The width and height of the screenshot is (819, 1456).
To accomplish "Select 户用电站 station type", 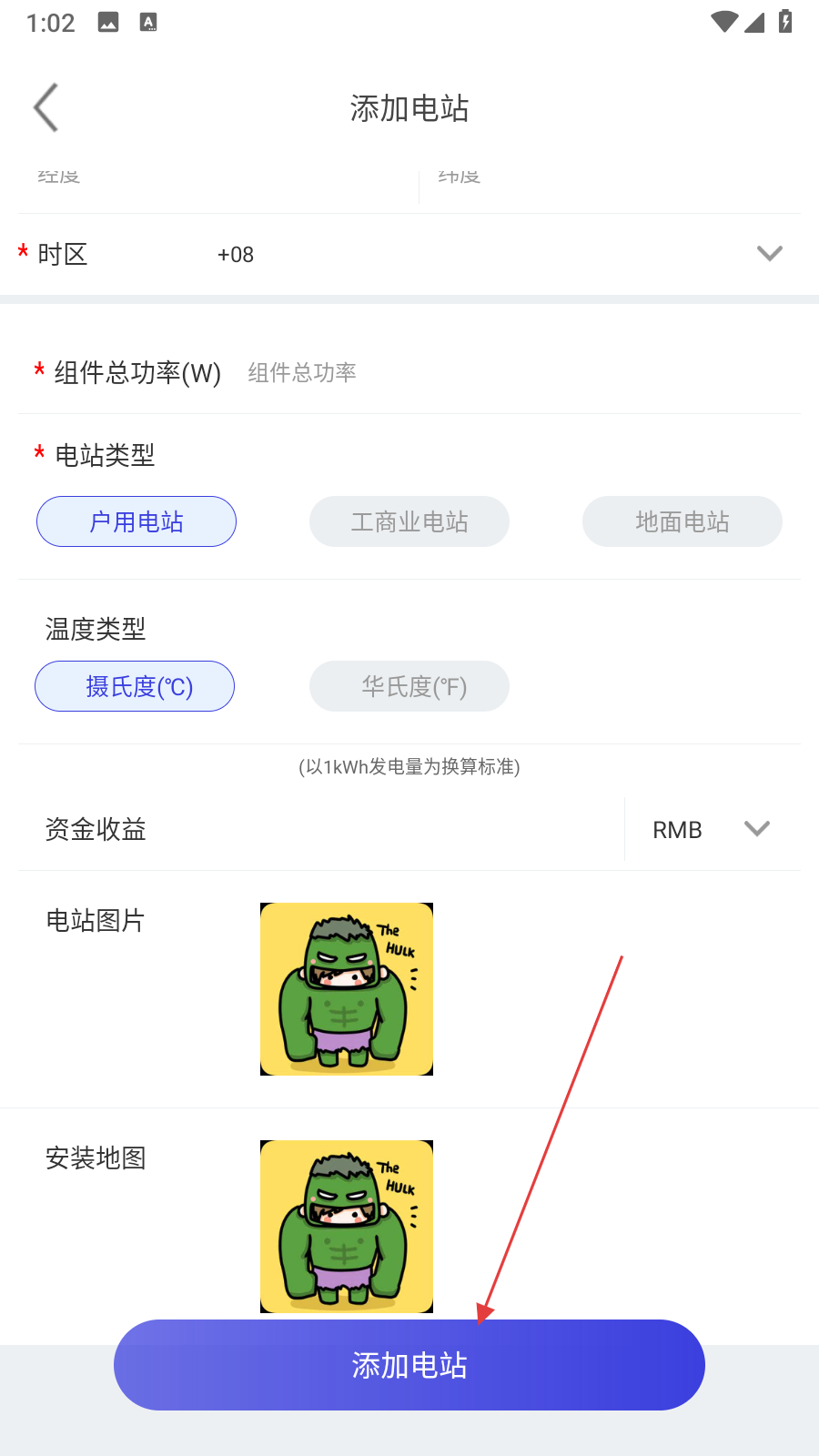I will pos(136,521).
